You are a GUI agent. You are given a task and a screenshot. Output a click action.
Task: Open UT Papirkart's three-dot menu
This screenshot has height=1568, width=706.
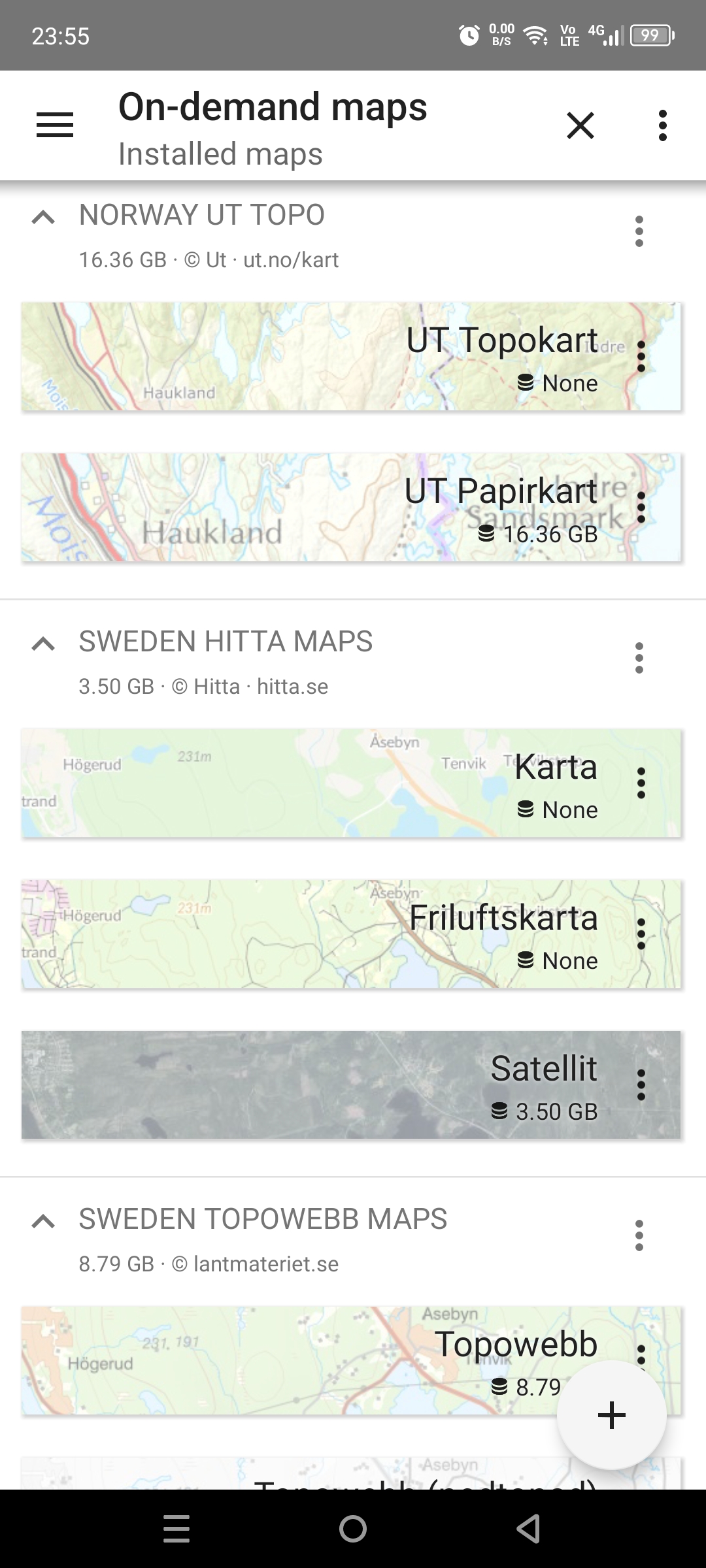point(641,508)
